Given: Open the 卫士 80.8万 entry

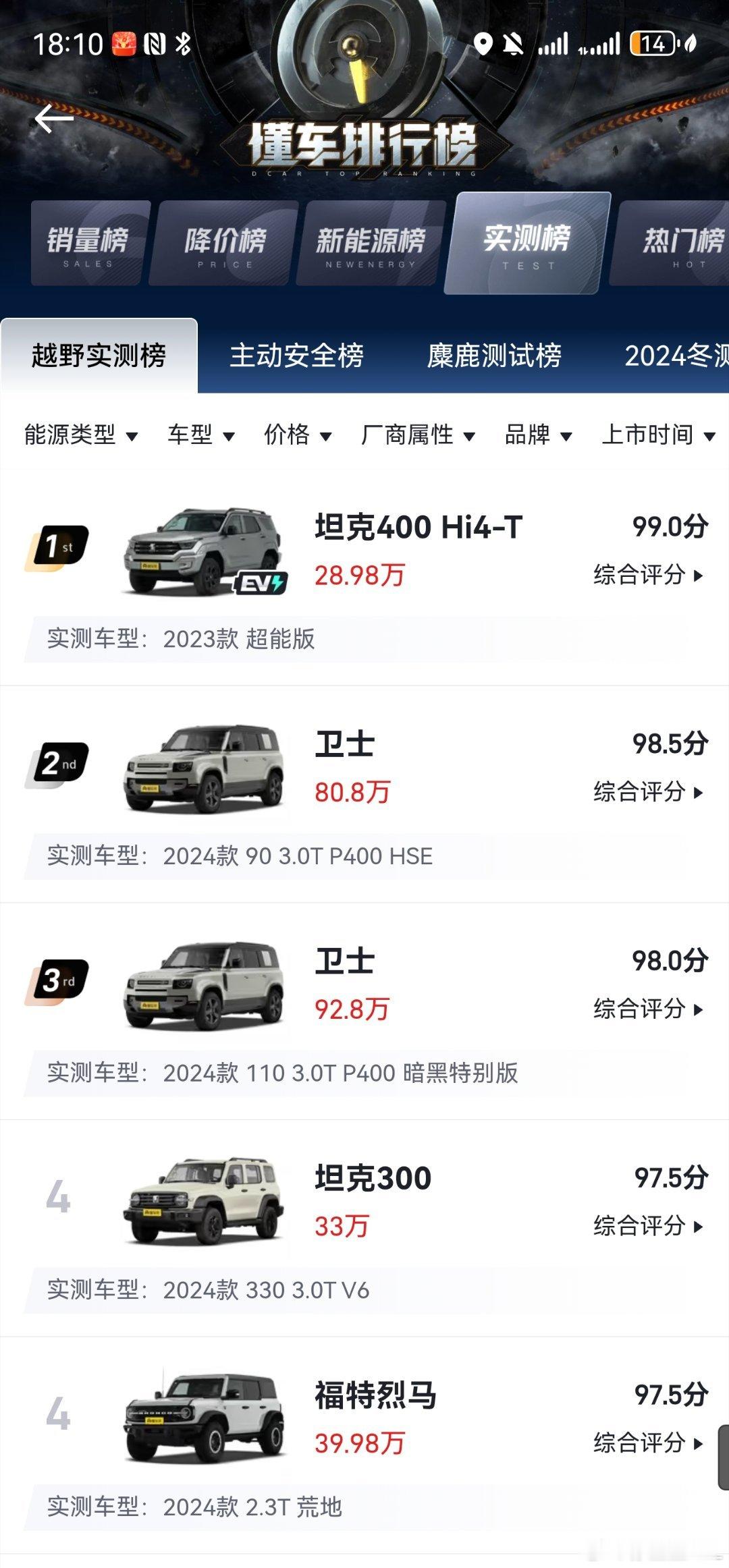Looking at the screenshot, I should click(x=345, y=745).
